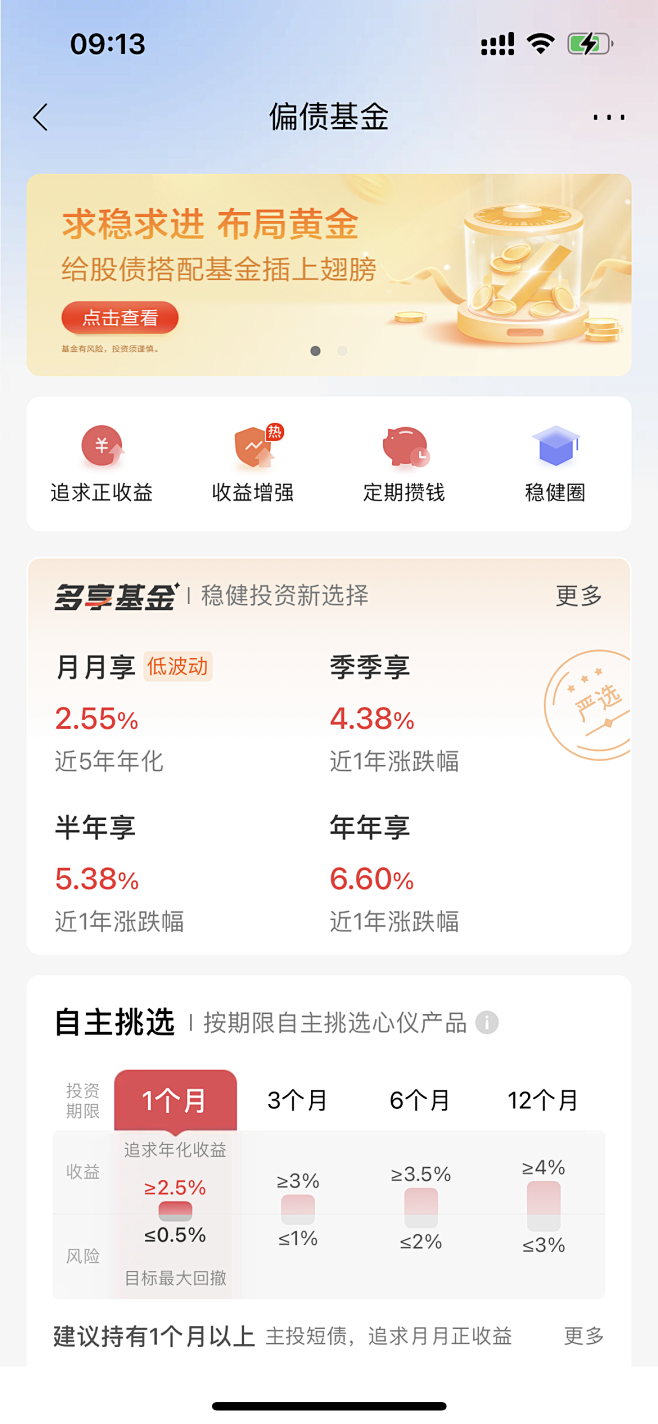Switch to 6个月 investment period

(x=420, y=1101)
